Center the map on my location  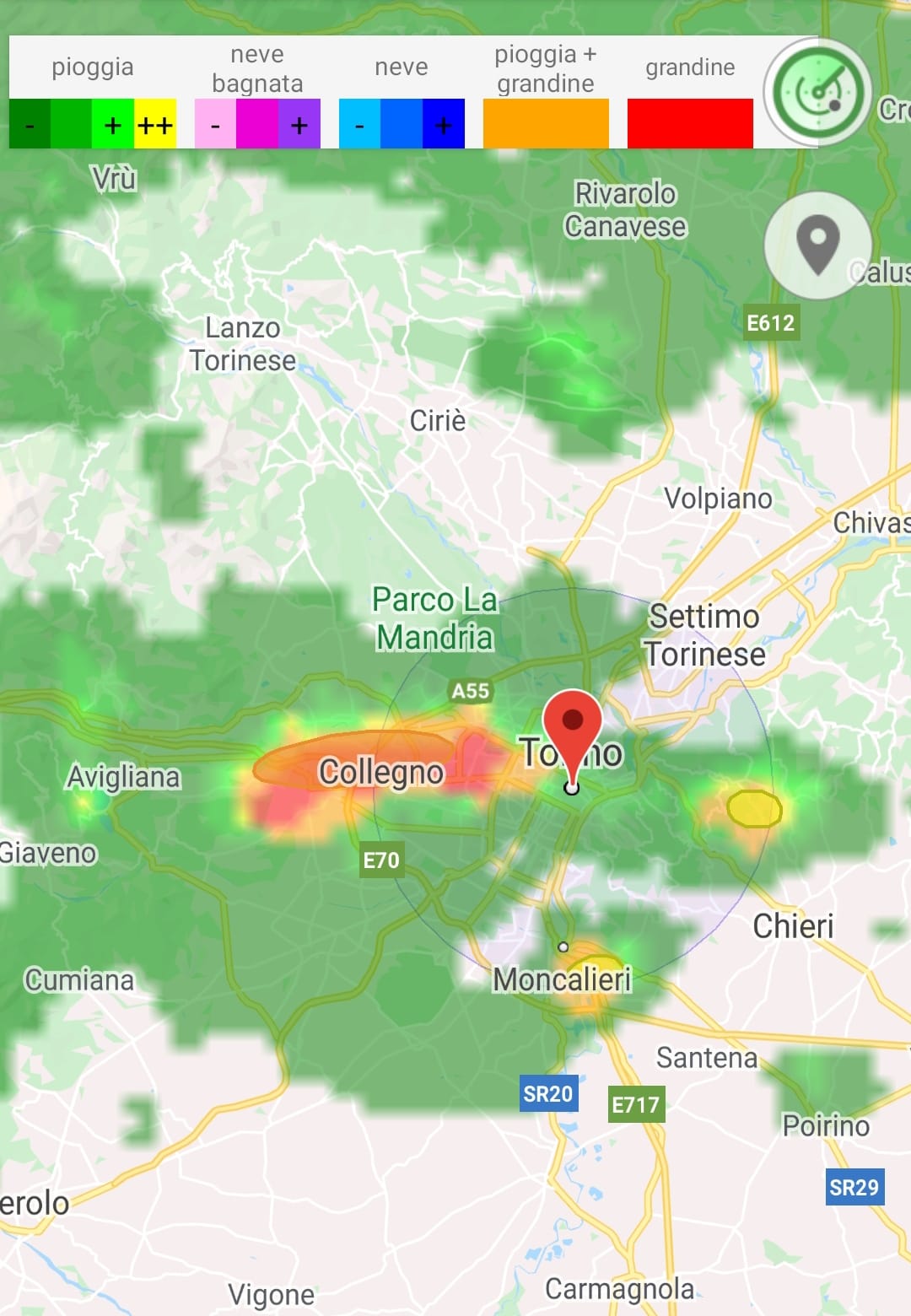[x=817, y=245]
